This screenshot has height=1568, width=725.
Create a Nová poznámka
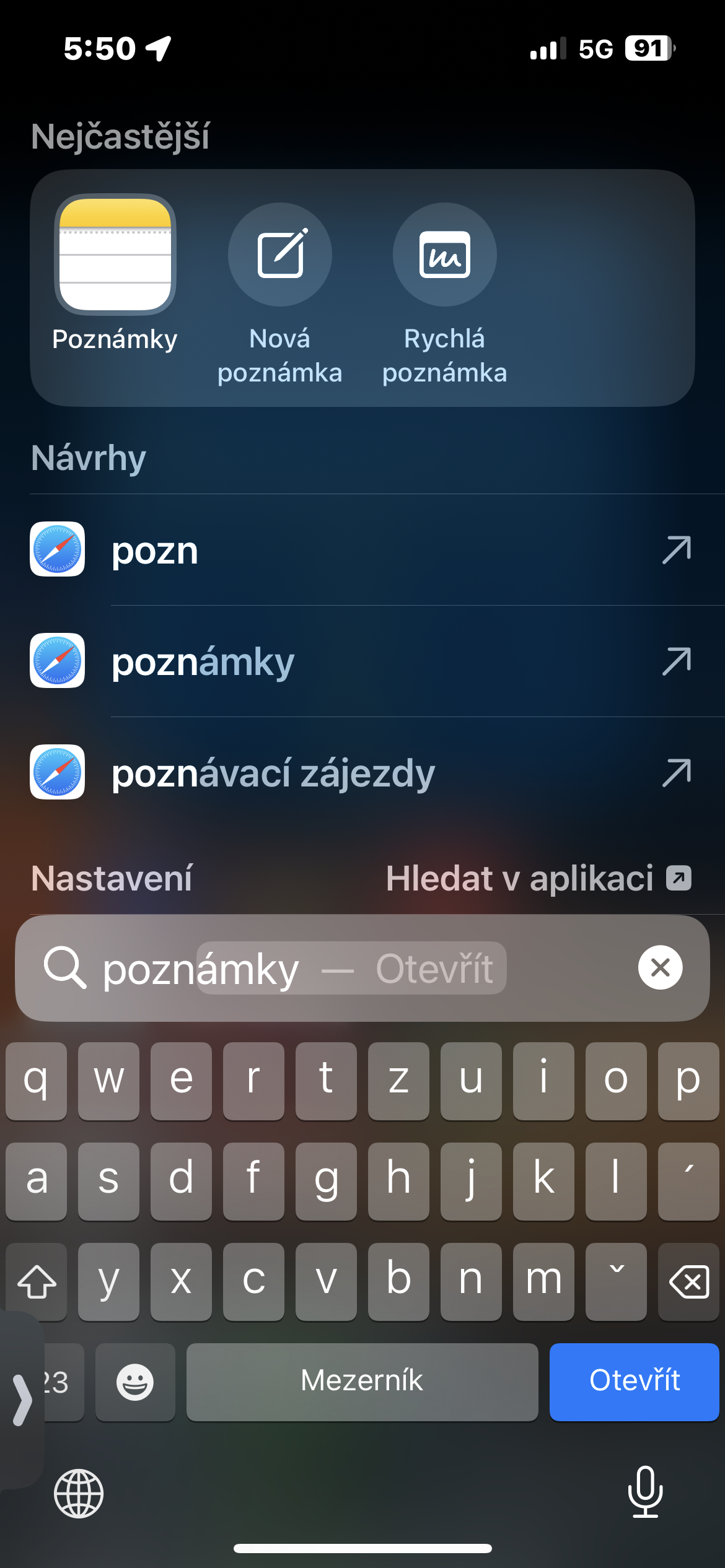click(x=280, y=255)
